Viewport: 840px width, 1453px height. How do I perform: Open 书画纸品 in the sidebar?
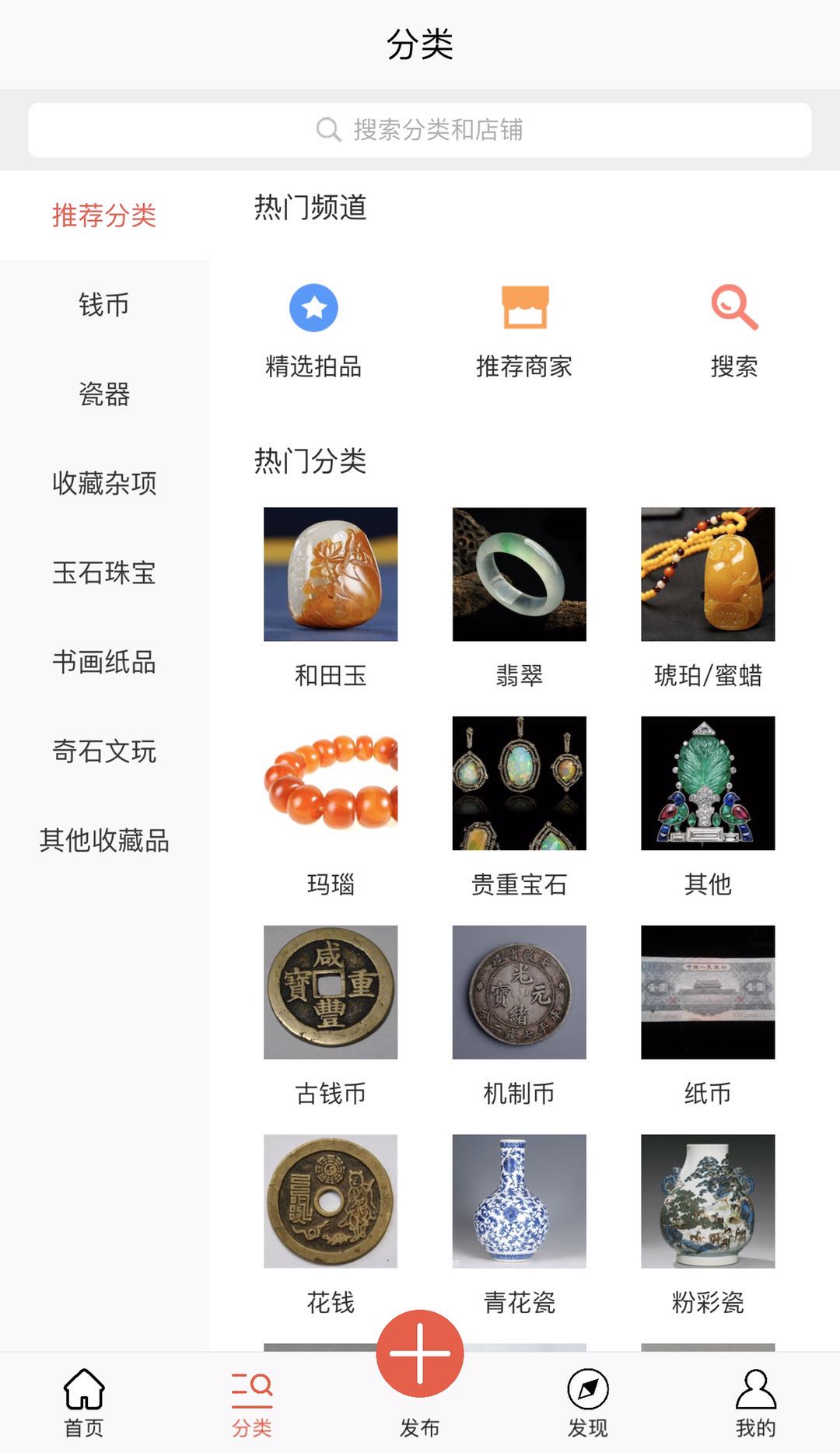tap(104, 663)
